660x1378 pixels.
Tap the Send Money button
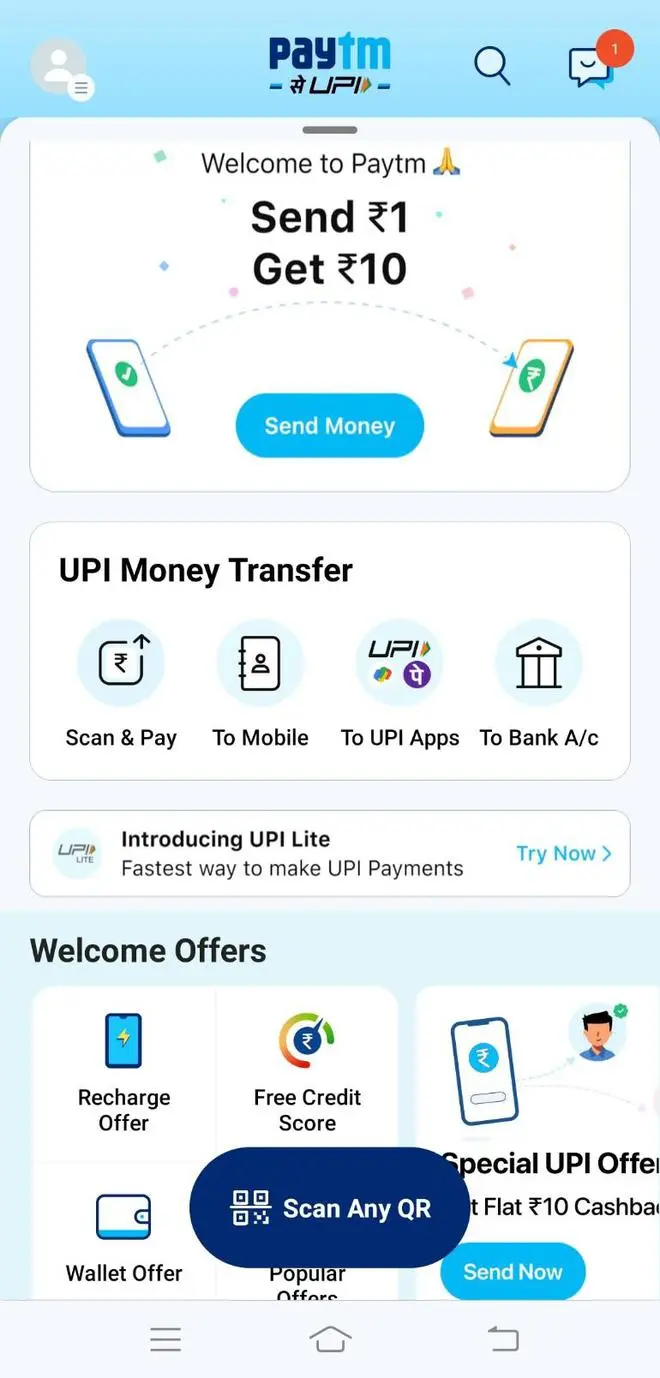pos(329,426)
